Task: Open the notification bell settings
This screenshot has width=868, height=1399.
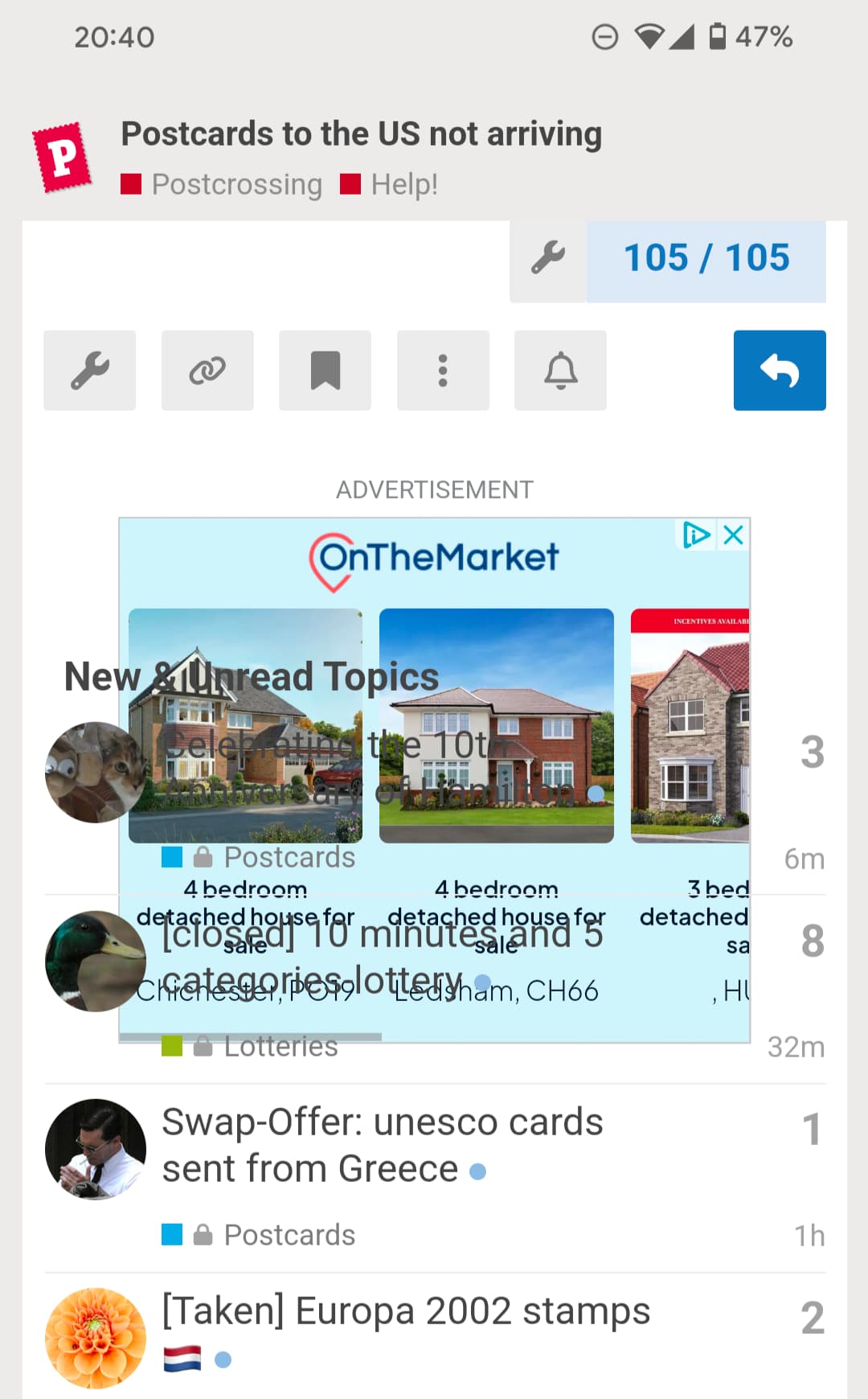Action: (561, 371)
